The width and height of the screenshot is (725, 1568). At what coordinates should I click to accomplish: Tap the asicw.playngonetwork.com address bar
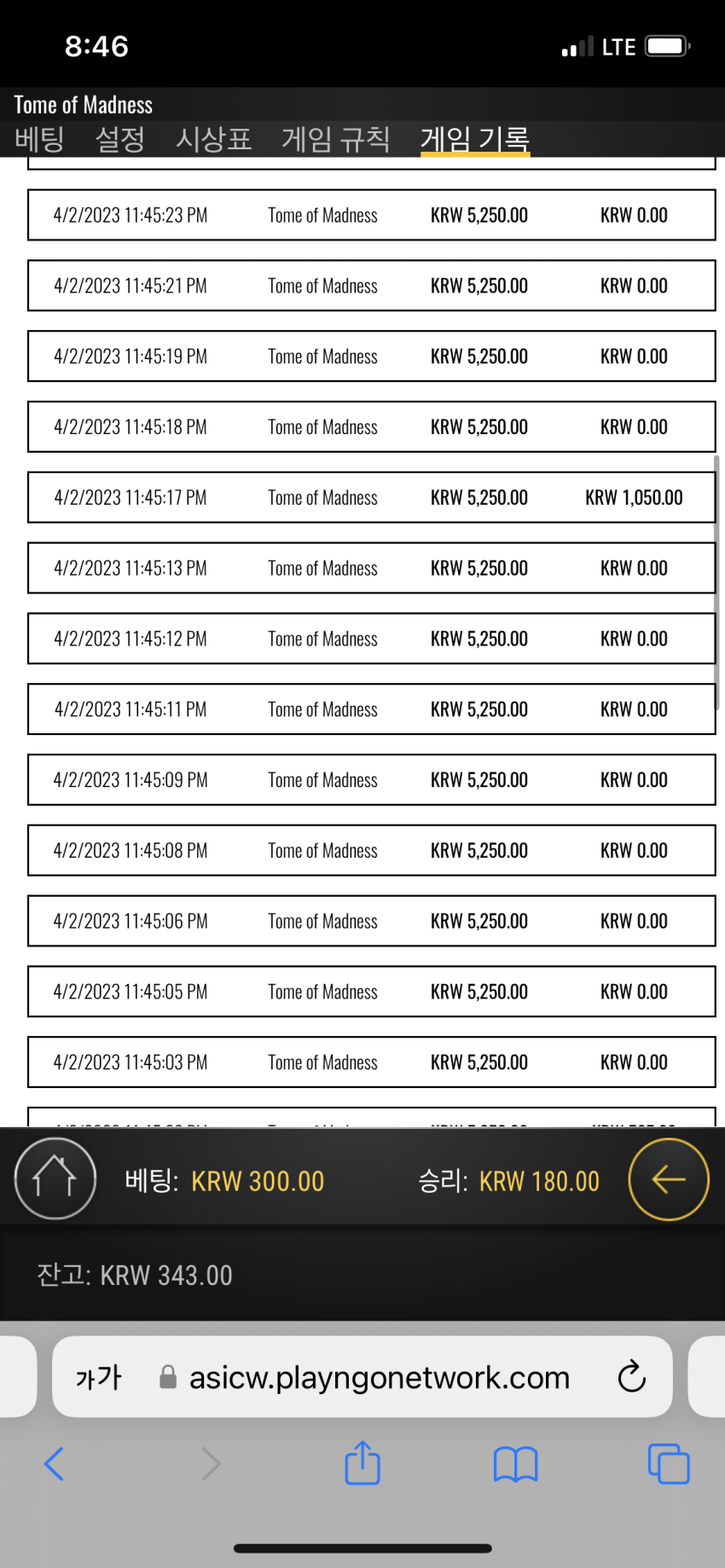(362, 1376)
